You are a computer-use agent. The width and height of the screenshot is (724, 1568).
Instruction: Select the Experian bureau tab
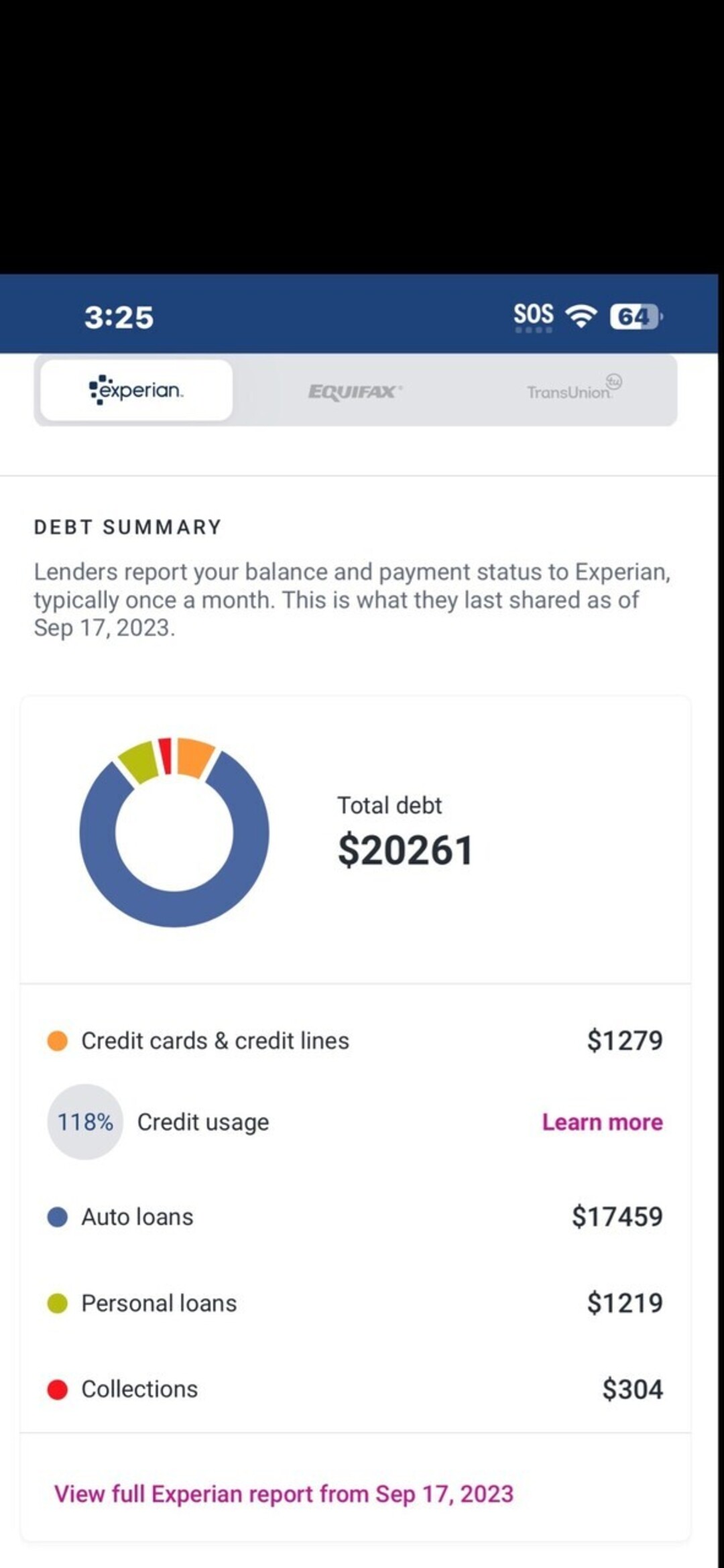point(137,390)
